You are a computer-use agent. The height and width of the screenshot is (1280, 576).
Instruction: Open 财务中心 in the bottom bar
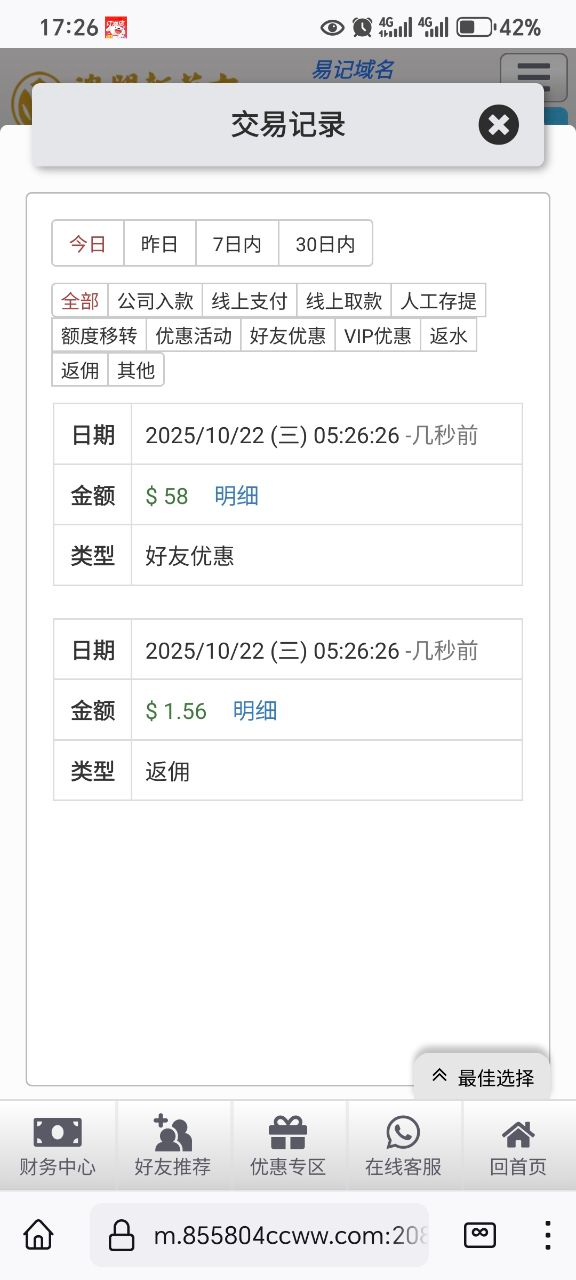pos(58,1146)
